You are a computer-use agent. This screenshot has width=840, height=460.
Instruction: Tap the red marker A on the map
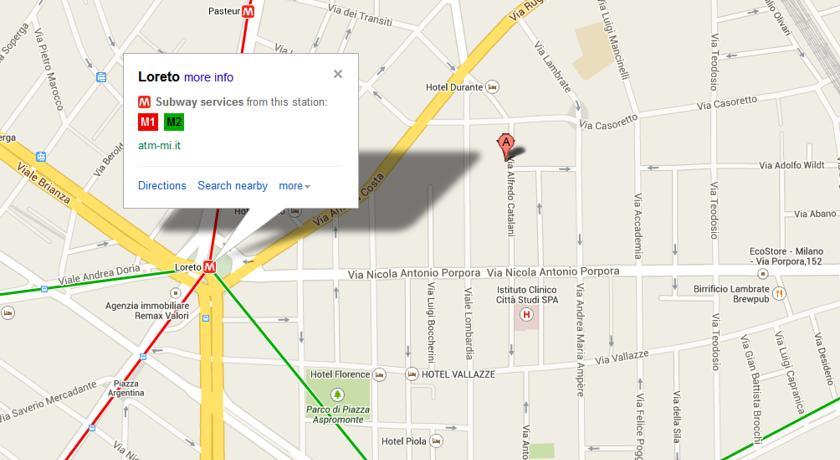tap(506, 144)
